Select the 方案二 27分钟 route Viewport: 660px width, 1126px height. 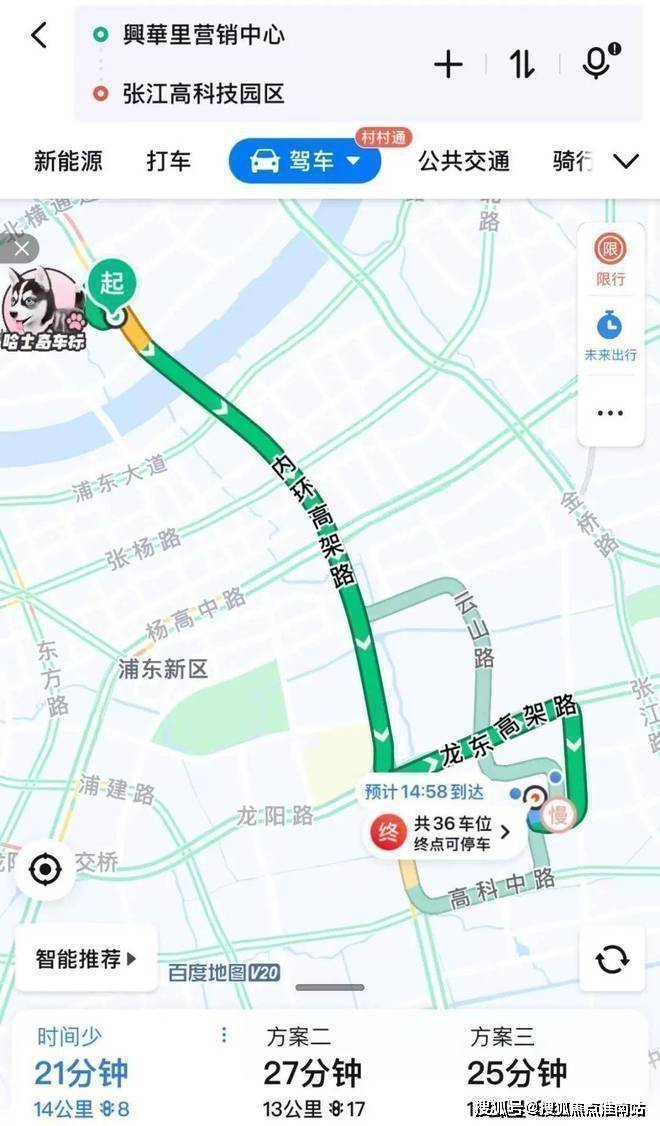tap(312, 1072)
